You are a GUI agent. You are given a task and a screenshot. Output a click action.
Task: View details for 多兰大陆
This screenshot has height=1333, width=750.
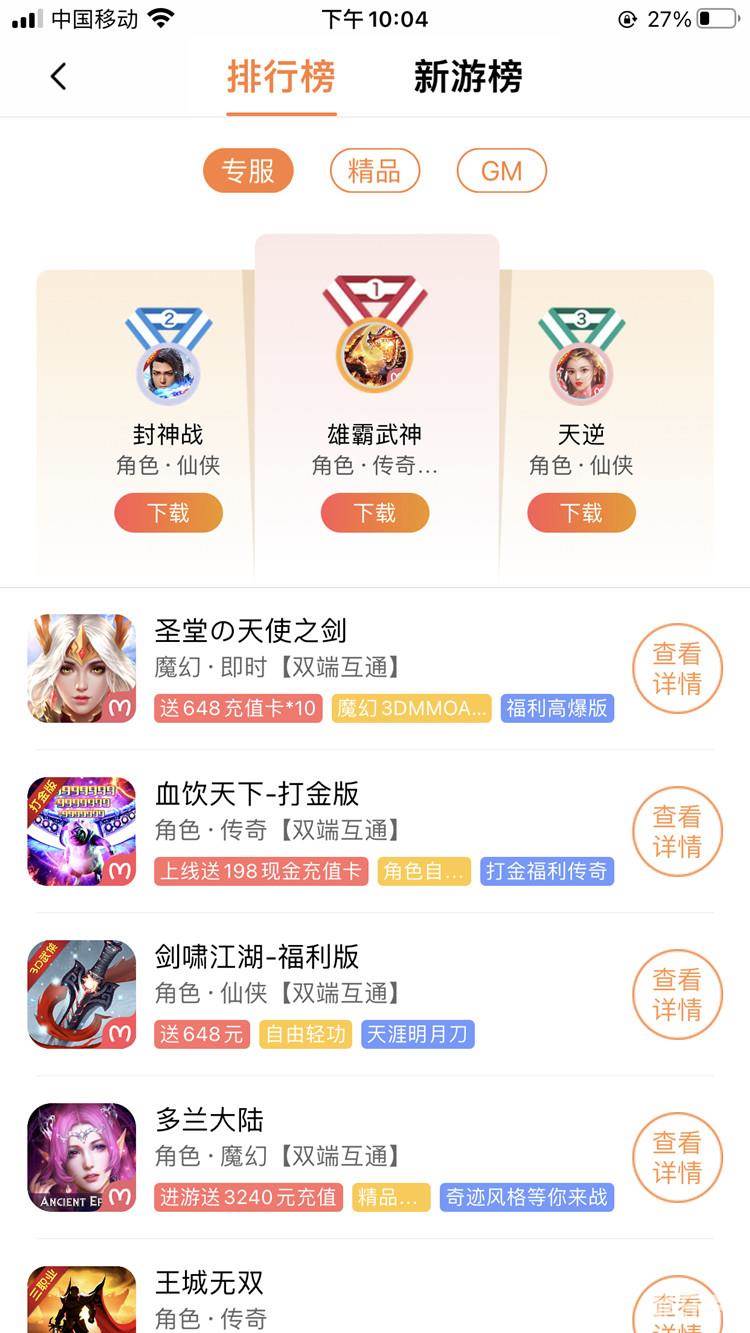[677, 1158]
